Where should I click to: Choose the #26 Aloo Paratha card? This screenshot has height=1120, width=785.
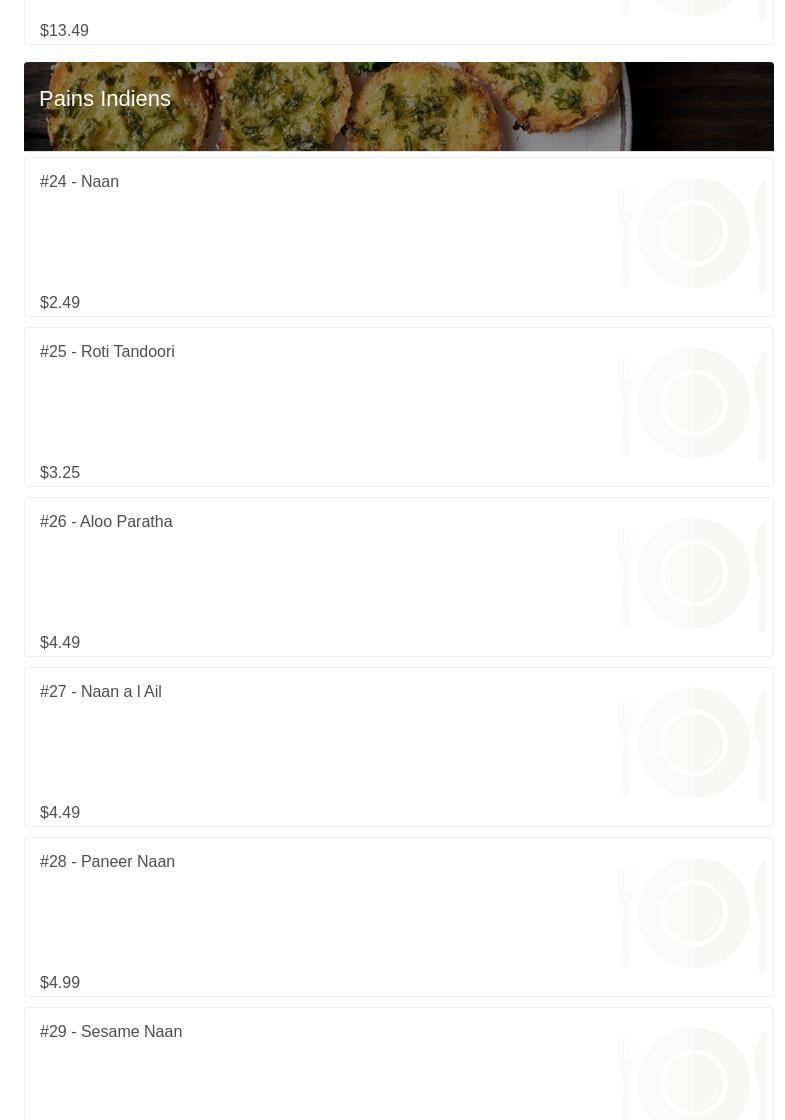tap(398, 577)
